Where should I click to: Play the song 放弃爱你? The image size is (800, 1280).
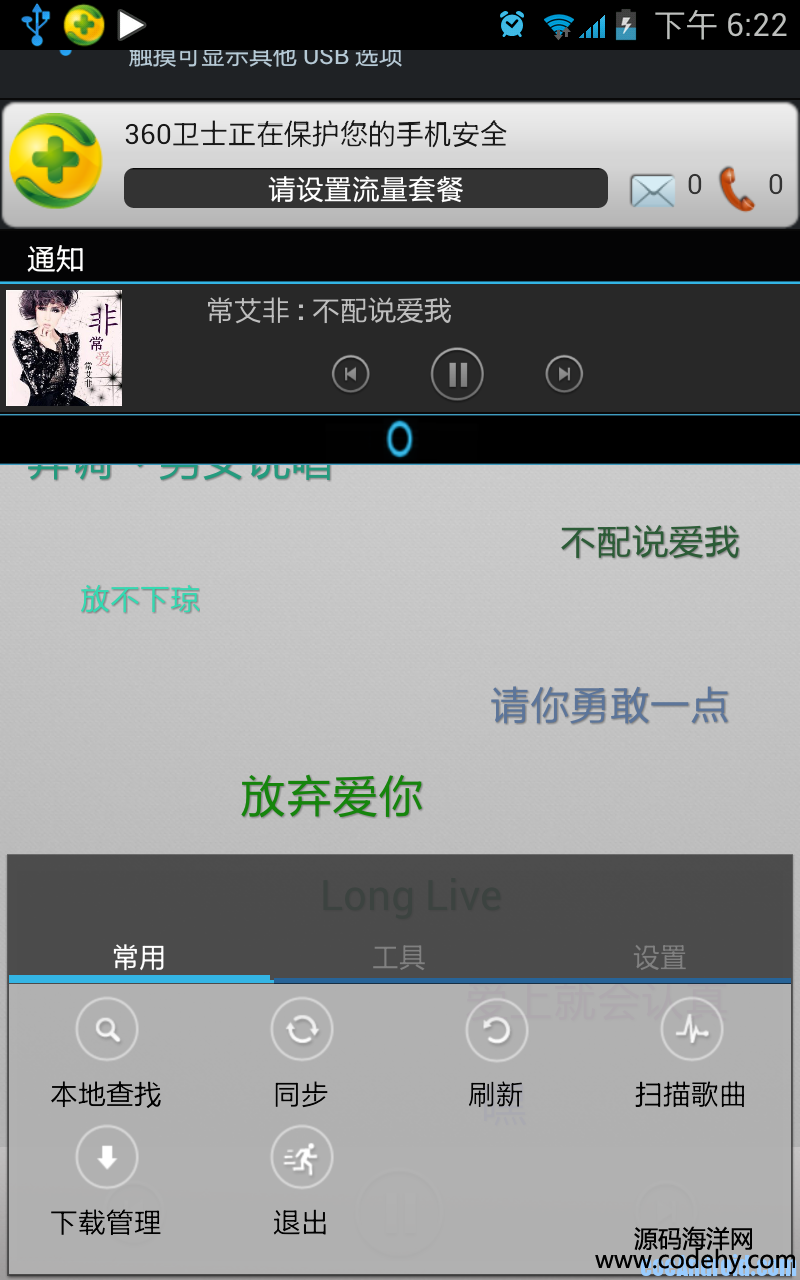coord(332,797)
